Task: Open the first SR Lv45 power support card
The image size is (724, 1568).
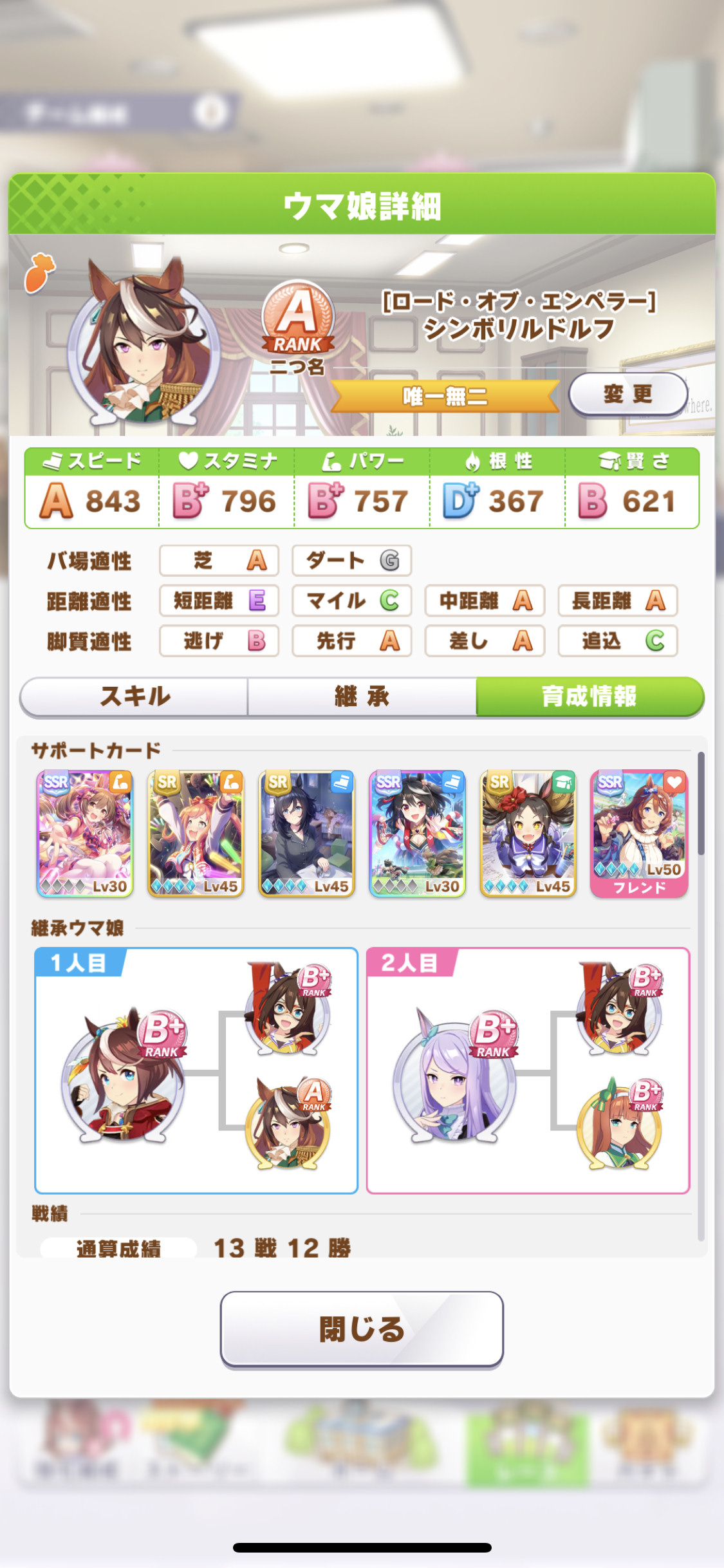Action: coord(196,834)
